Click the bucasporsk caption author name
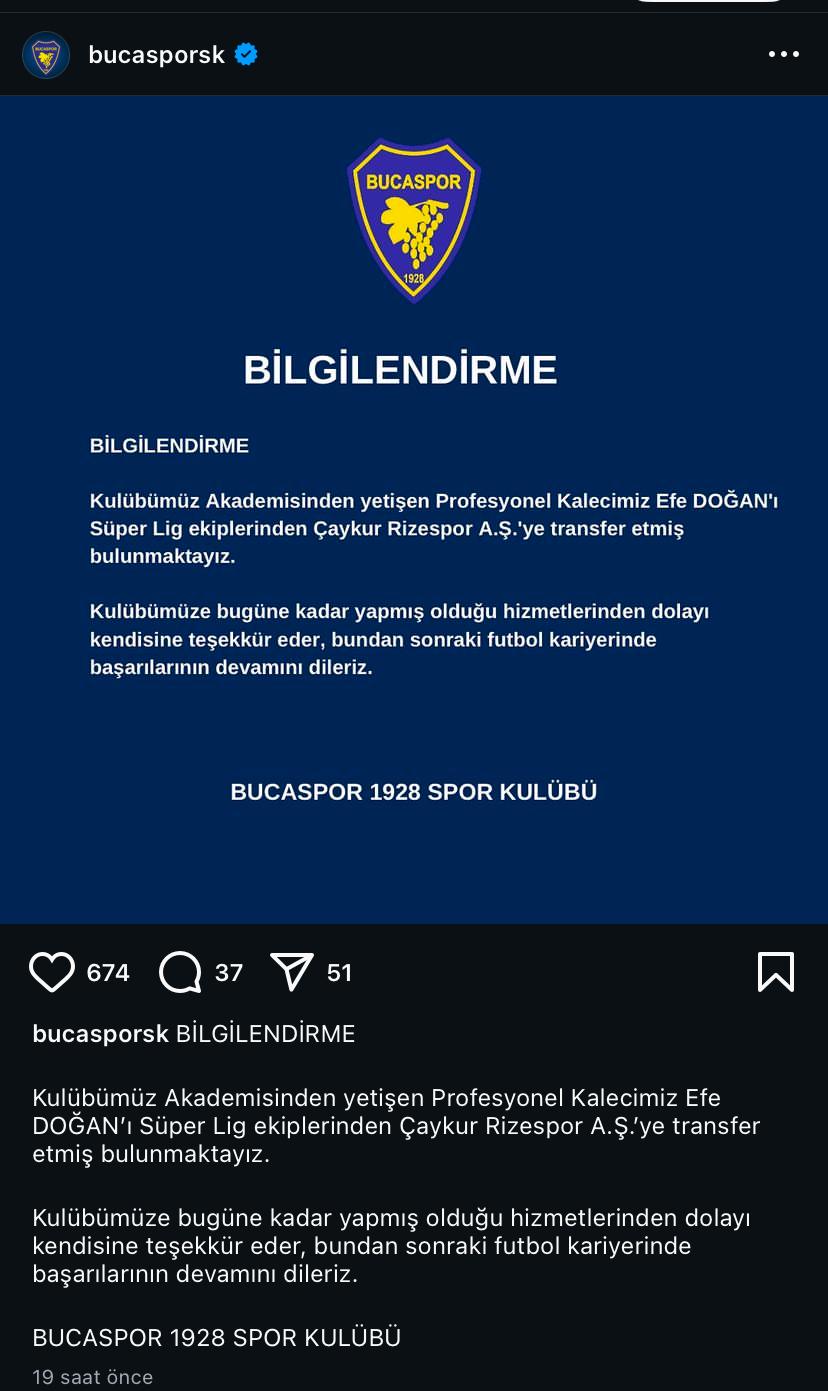828x1391 pixels. (x=100, y=1034)
